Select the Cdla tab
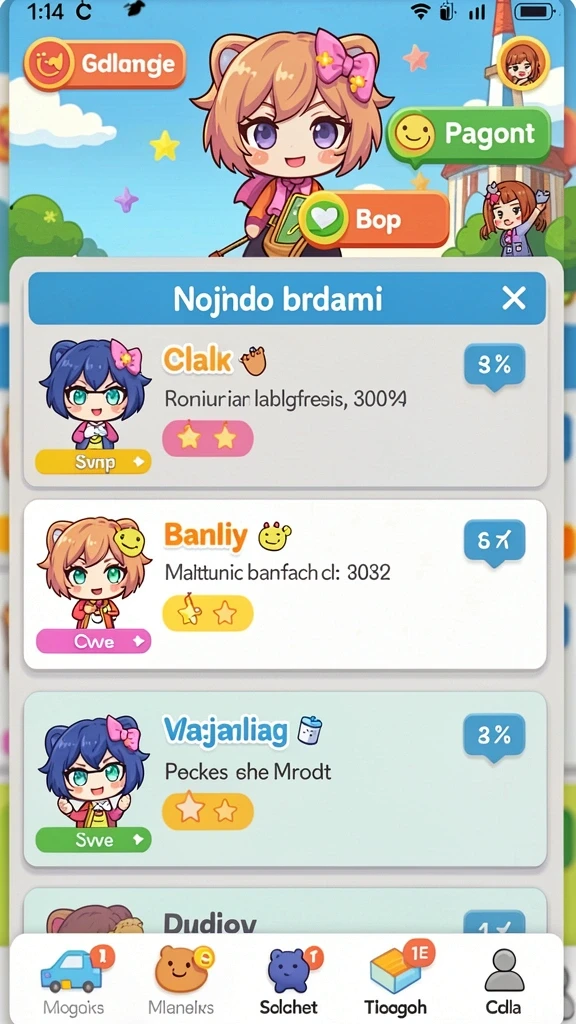Image resolution: width=576 pixels, height=1024 pixels. 504,978
